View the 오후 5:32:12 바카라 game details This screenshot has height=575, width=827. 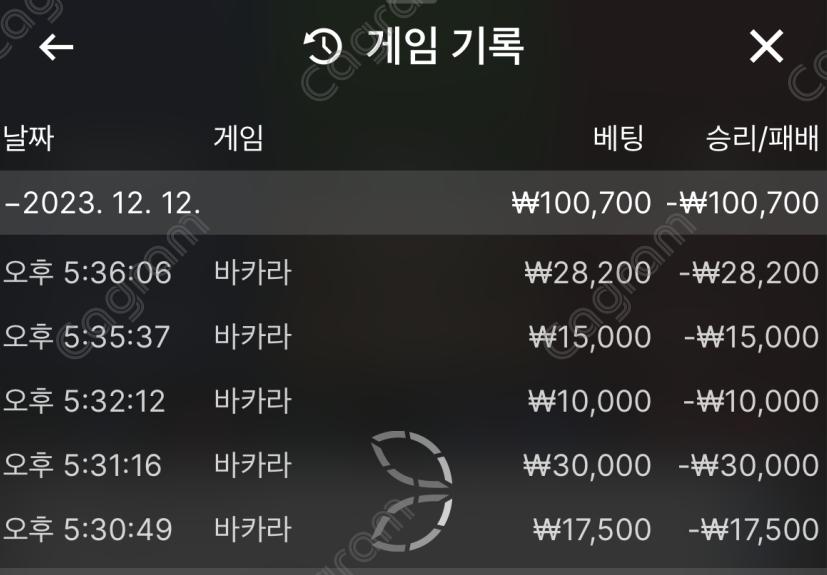413,401
